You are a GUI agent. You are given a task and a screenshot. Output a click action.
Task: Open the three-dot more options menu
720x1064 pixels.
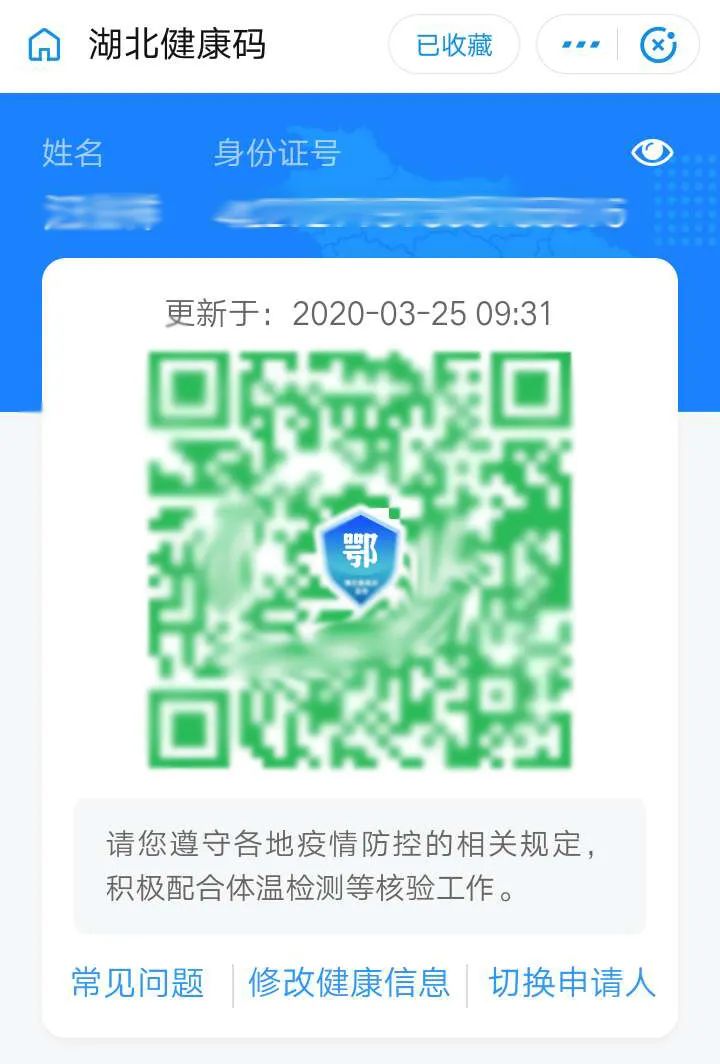coord(581,45)
